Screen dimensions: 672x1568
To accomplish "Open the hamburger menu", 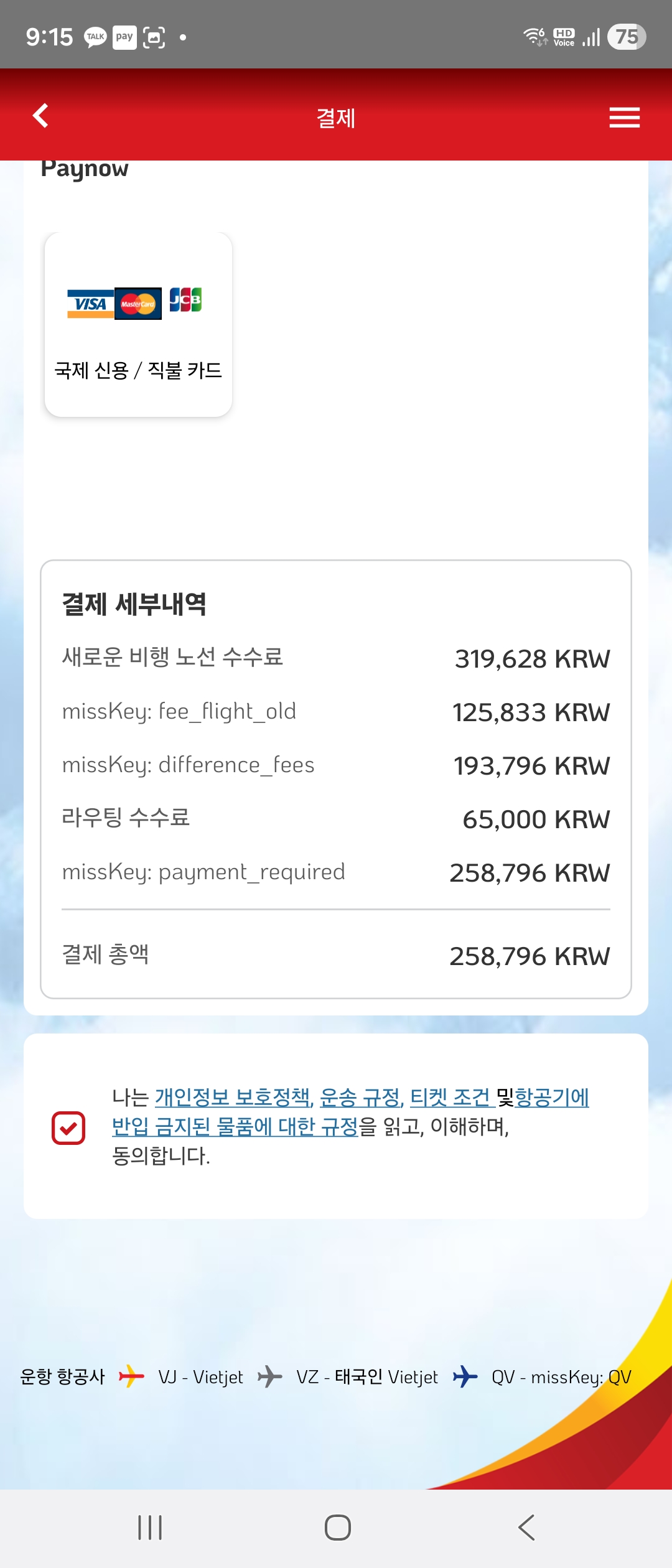I will pyautogui.click(x=624, y=117).
